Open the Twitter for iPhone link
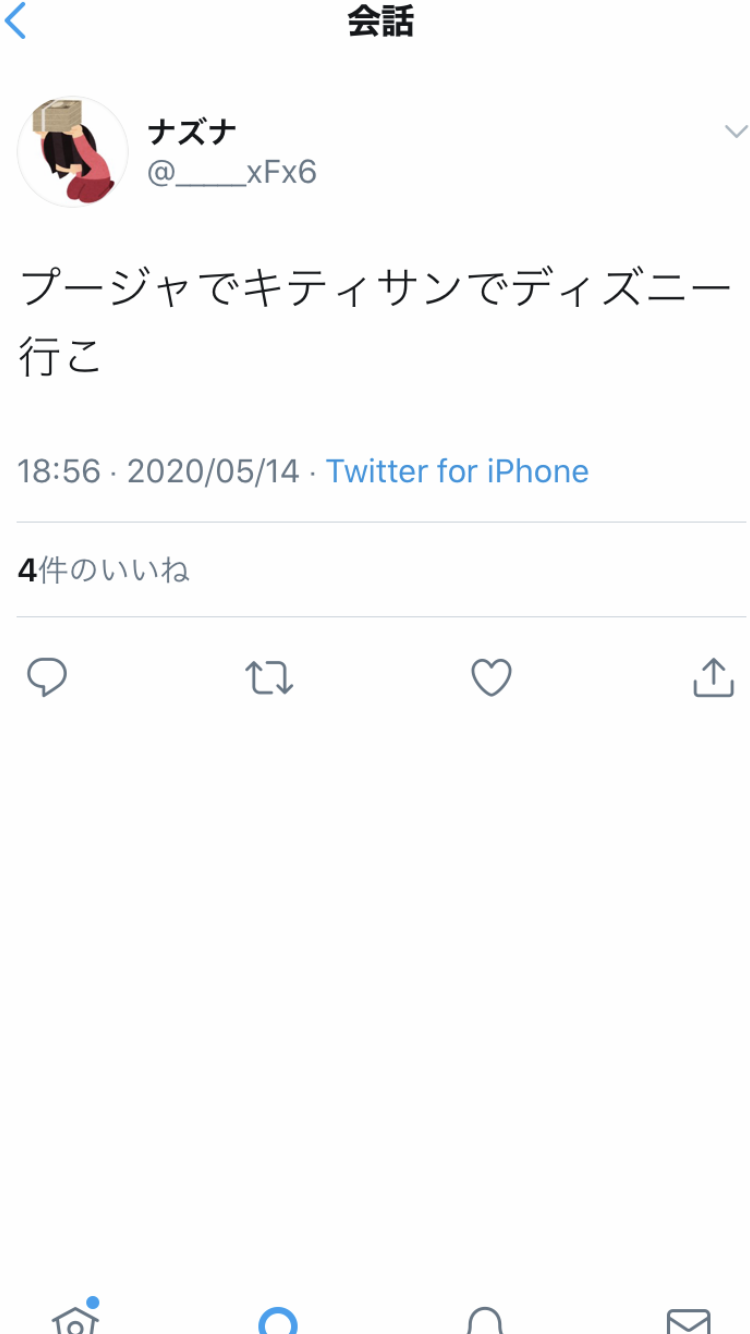The width and height of the screenshot is (750, 1334). click(x=457, y=471)
